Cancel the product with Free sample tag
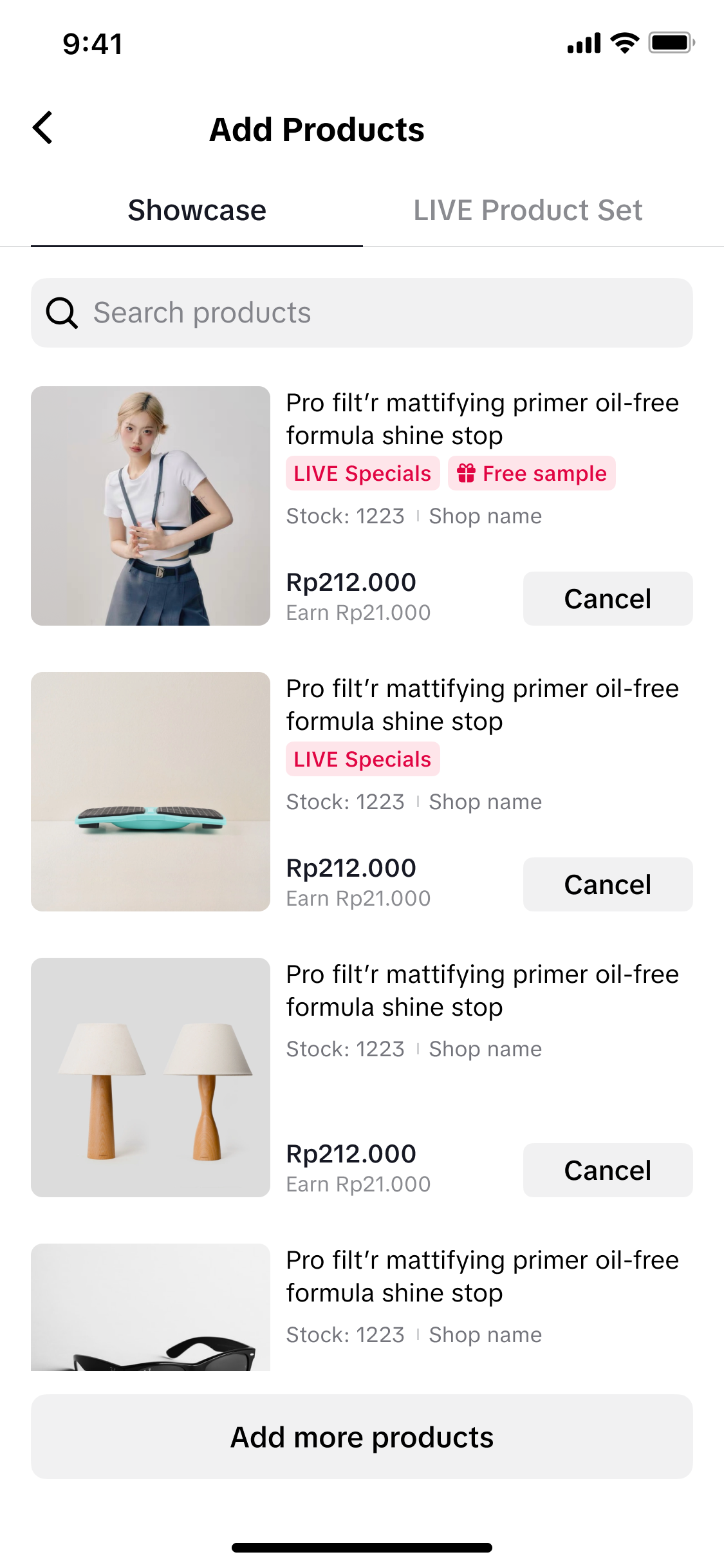Image resolution: width=724 pixels, height=1568 pixels. click(x=608, y=599)
